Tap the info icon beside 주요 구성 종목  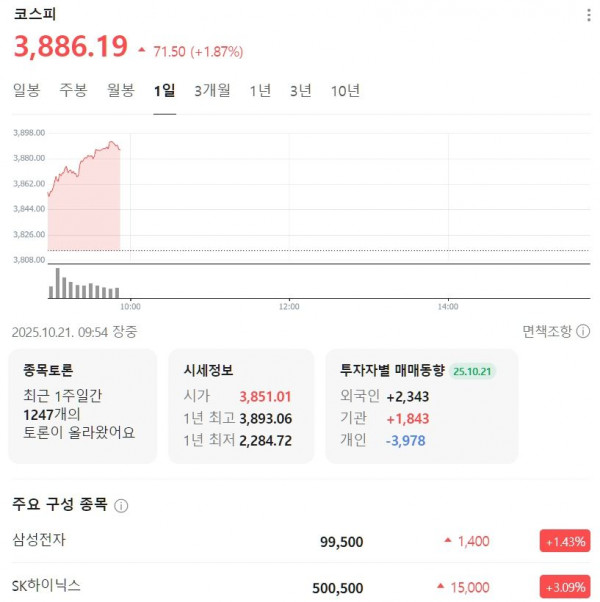tap(121, 506)
